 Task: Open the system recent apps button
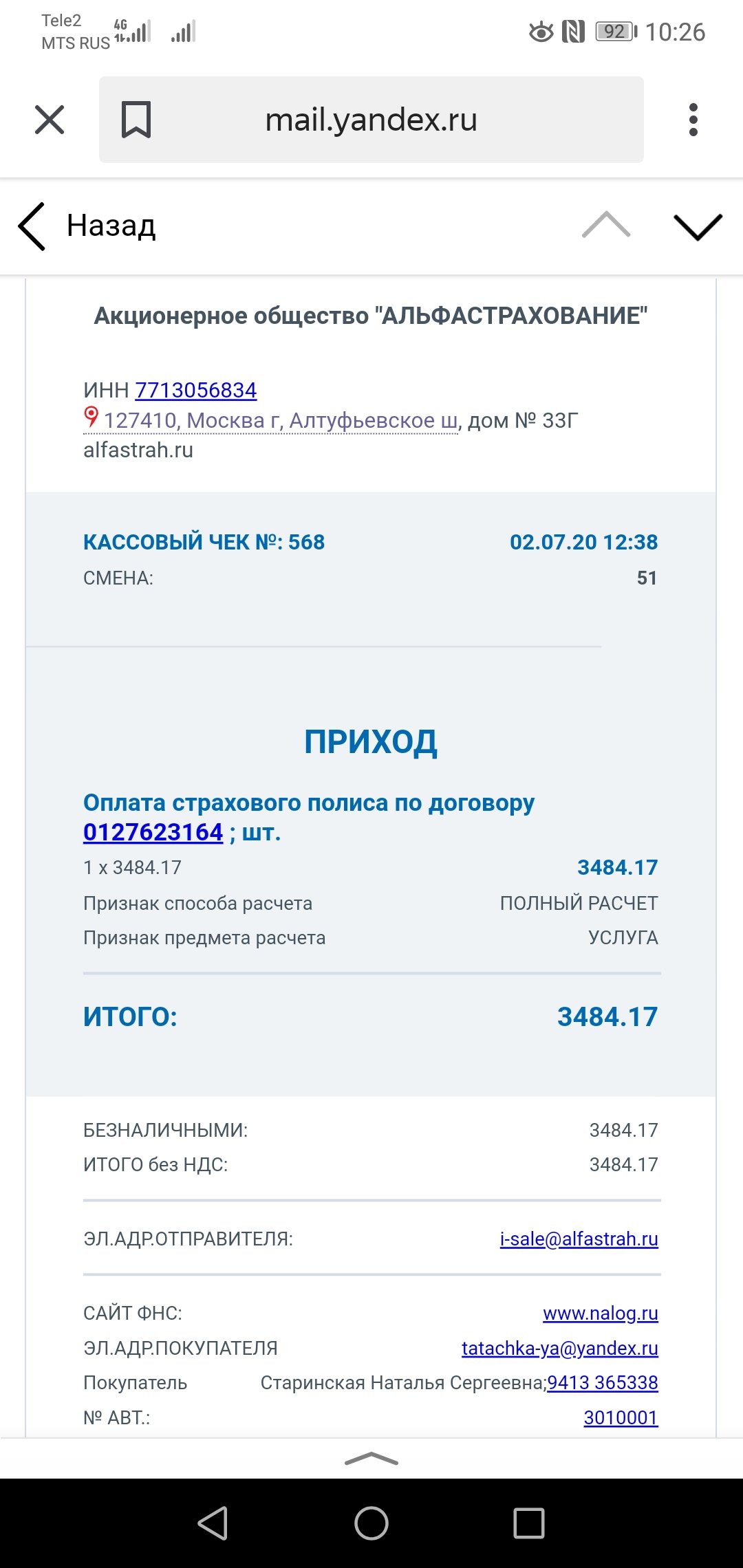tap(529, 1523)
